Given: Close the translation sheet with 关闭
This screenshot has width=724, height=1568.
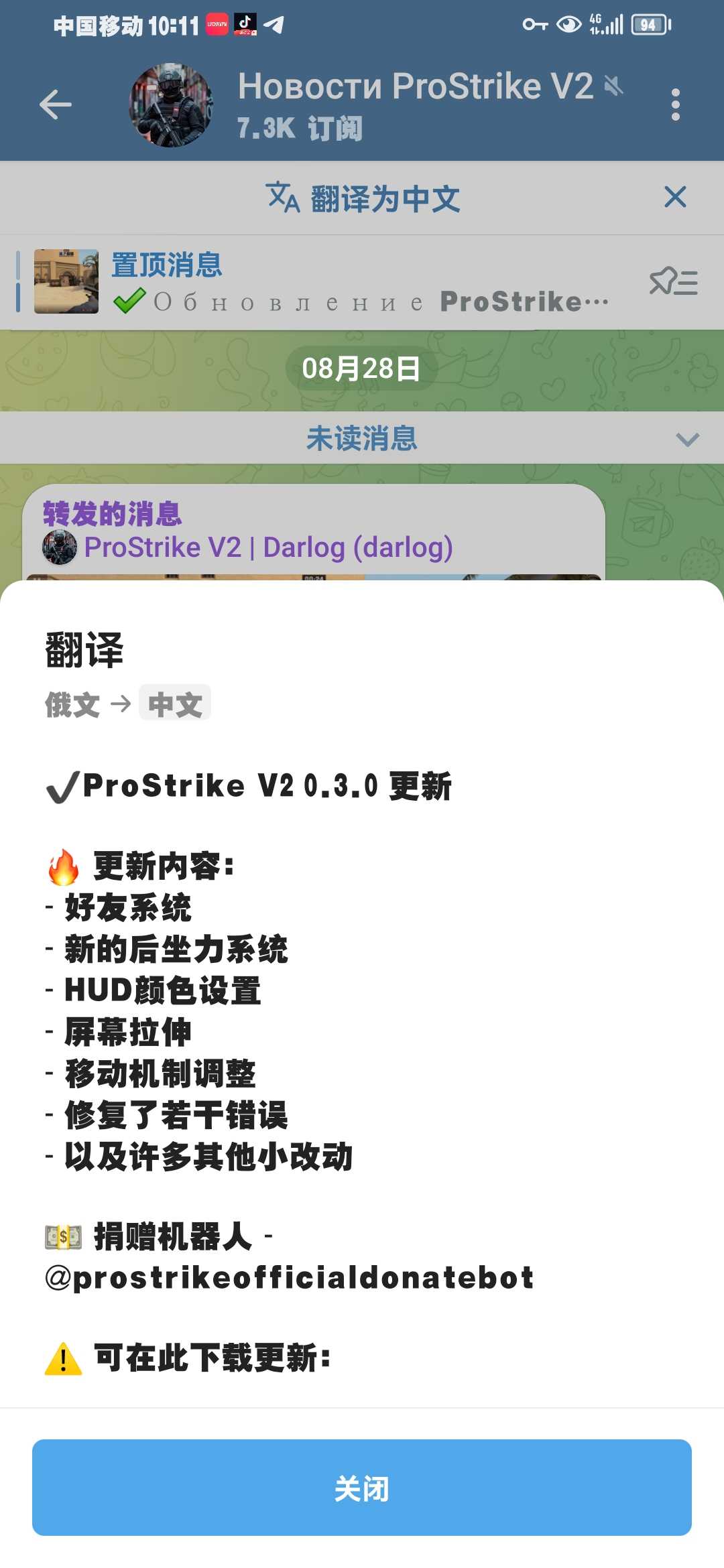Looking at the screenshot, I should (362, 1488).
